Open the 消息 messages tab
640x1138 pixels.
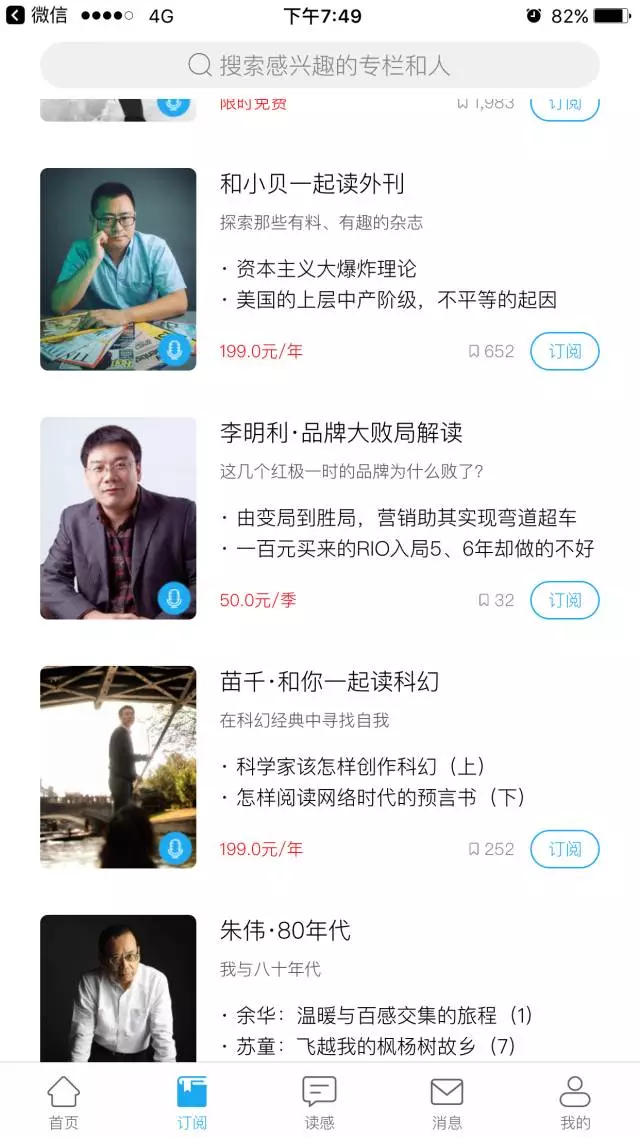tap(447, 1103)
